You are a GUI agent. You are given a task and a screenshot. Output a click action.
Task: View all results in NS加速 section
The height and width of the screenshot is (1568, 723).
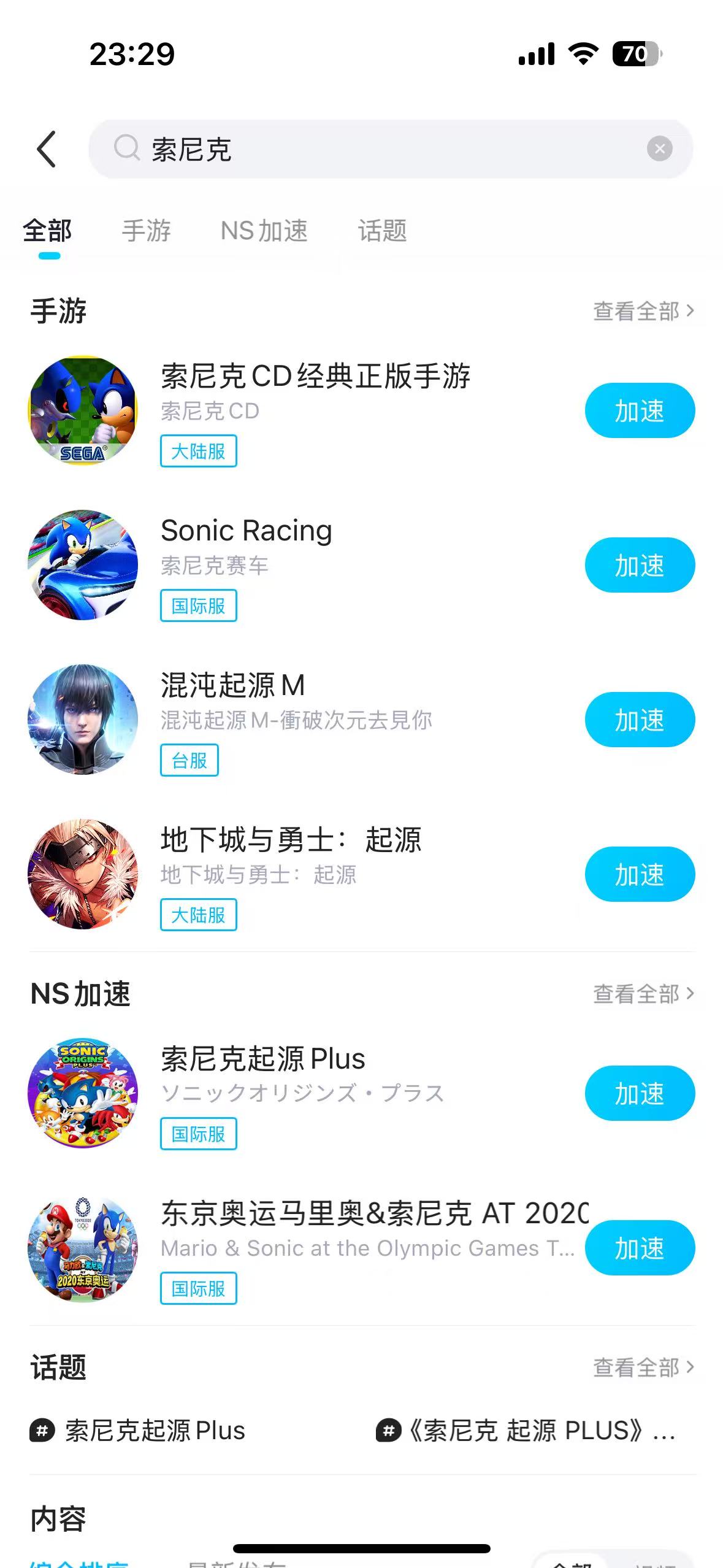point(643,994)
